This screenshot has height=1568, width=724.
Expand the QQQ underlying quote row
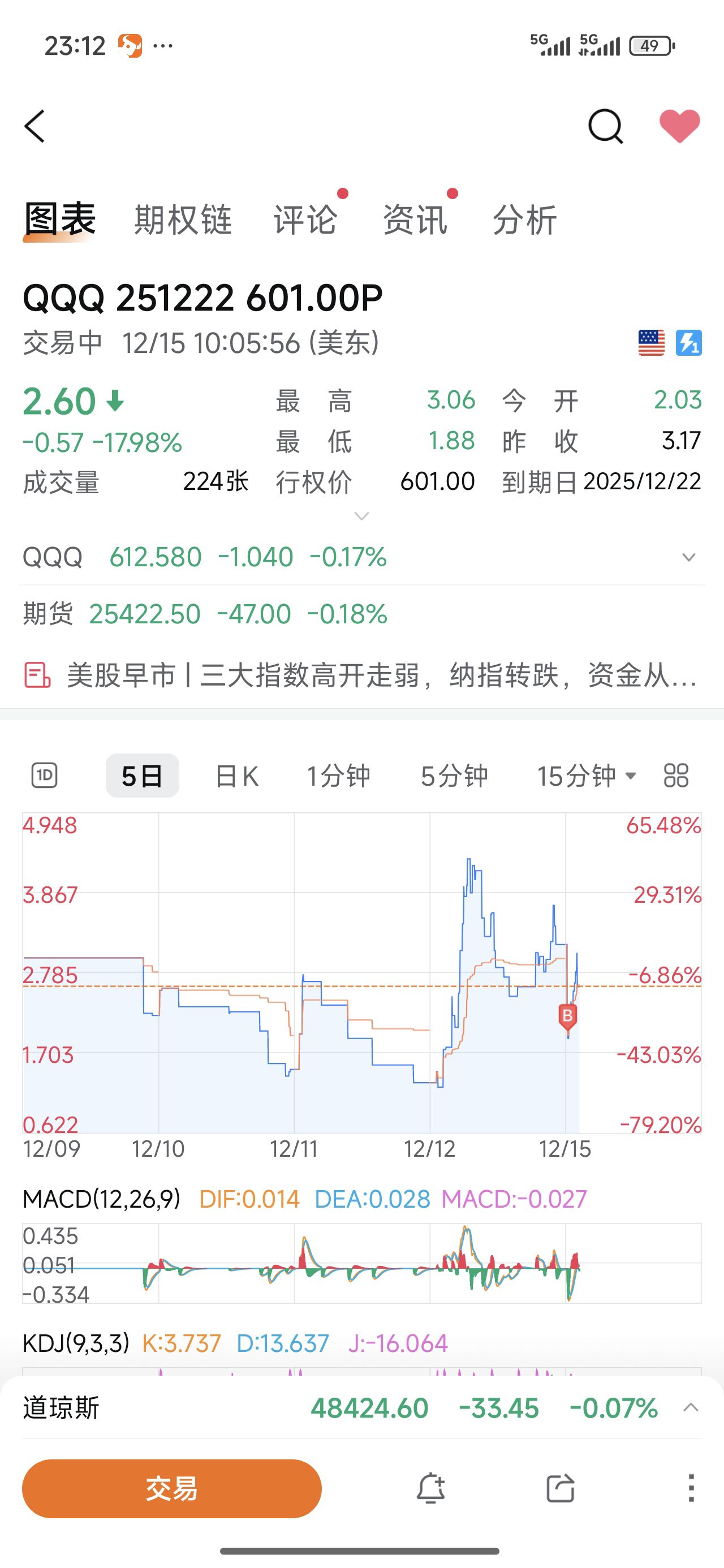[x=689, y=557]
